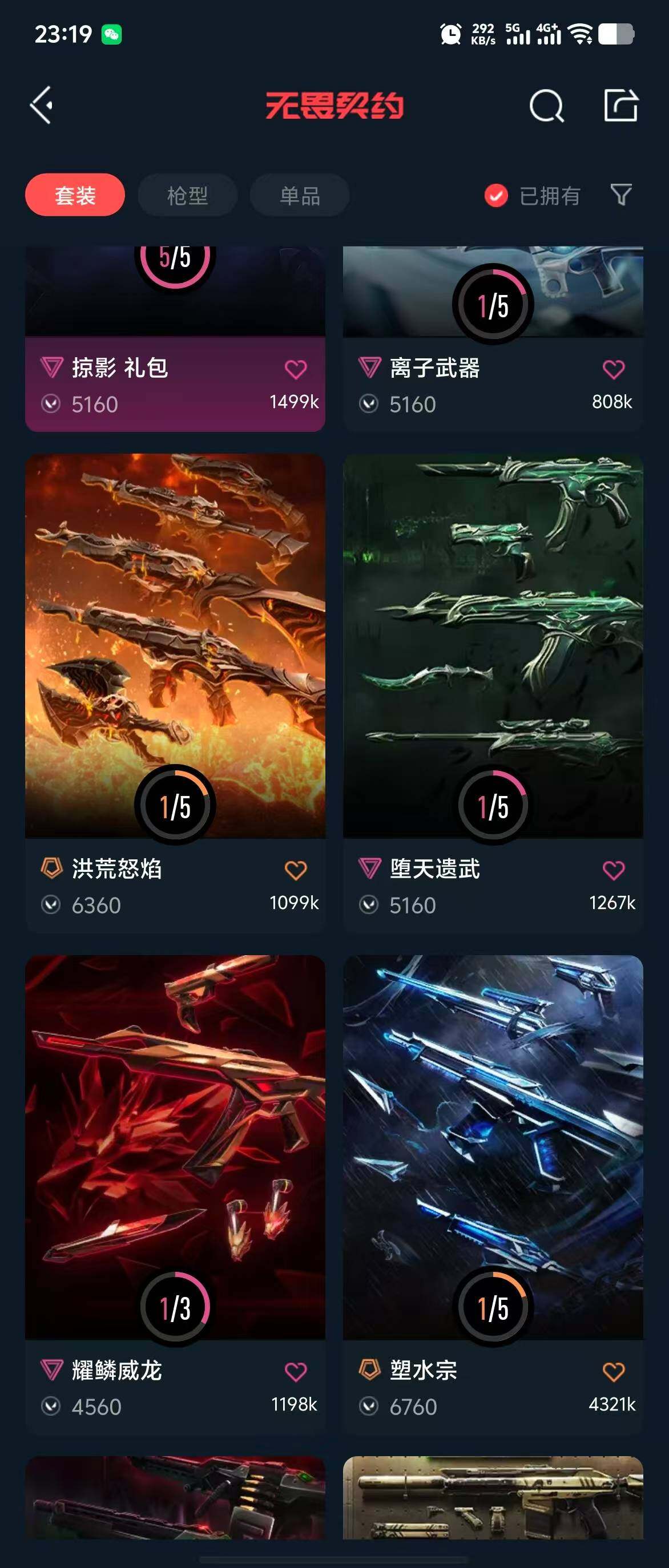669x1568 pixels.
Task: Tap the heart on 塑水宗
Action: [613, 1372]
